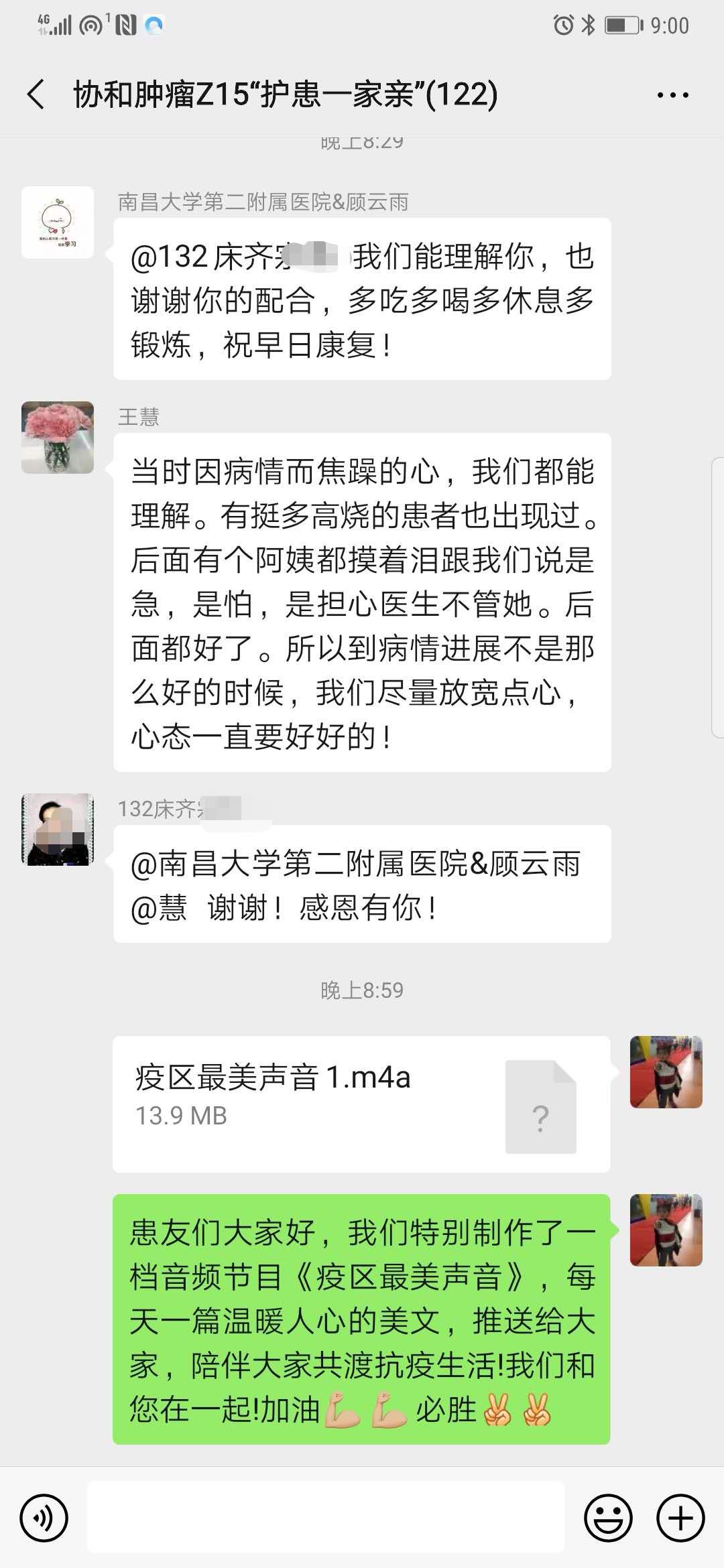View 王慧's profile avatar
Viewport: 724px width, 1568px height.
tap(58, 438)
